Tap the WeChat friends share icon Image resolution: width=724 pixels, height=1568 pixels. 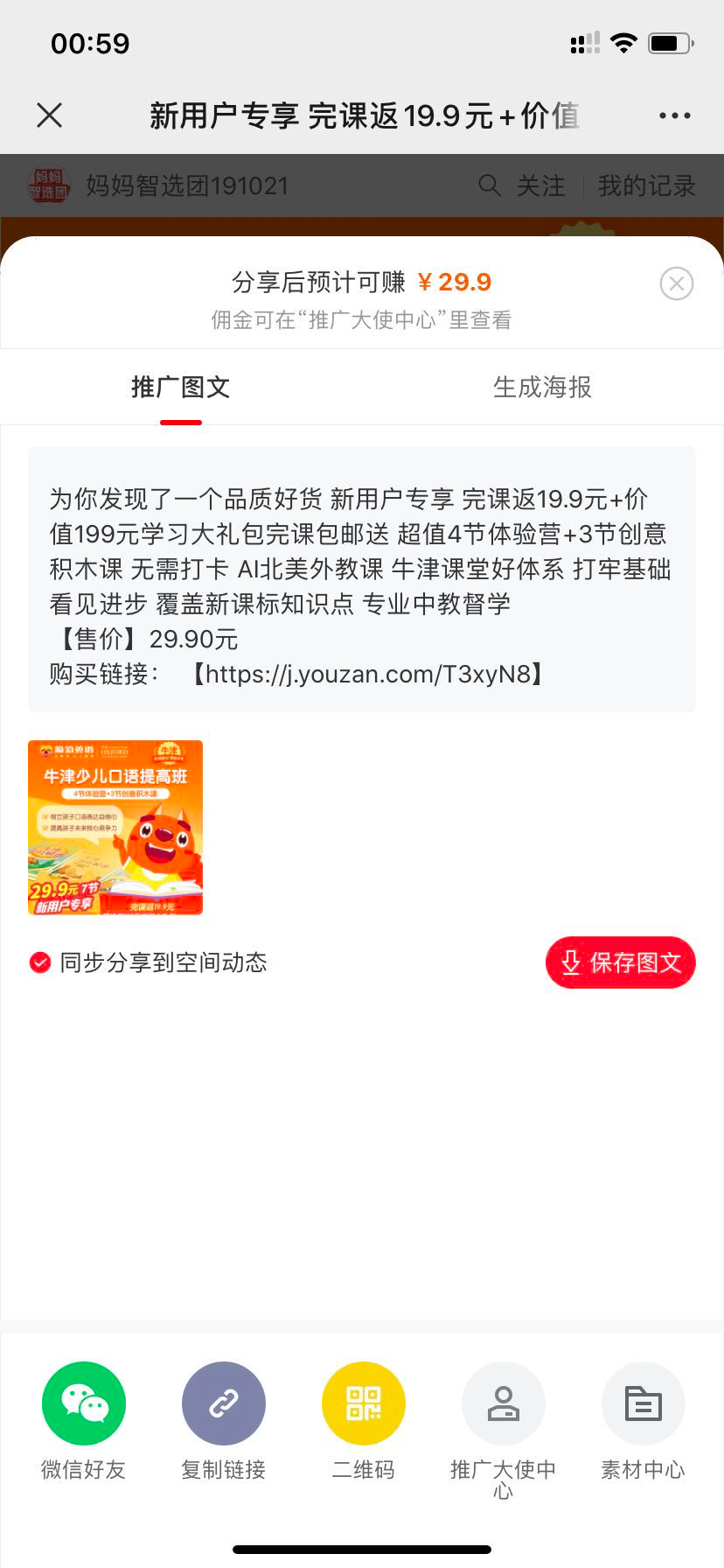(x=84, y=1403)
